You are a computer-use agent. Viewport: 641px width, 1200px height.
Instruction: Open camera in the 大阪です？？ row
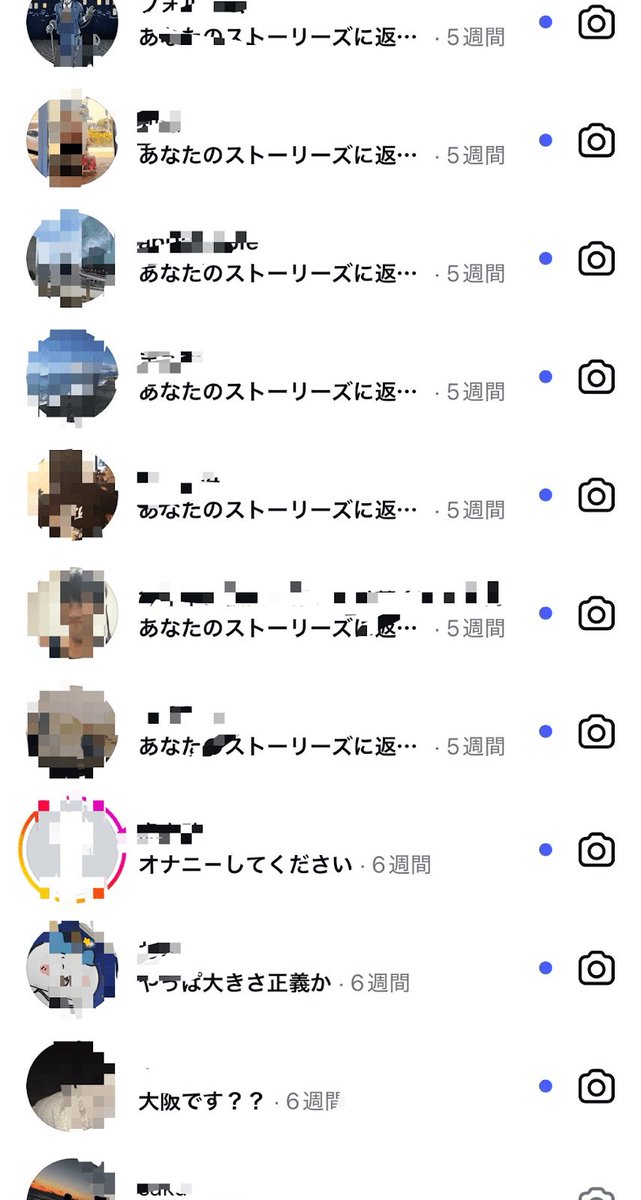(596, 1086)
